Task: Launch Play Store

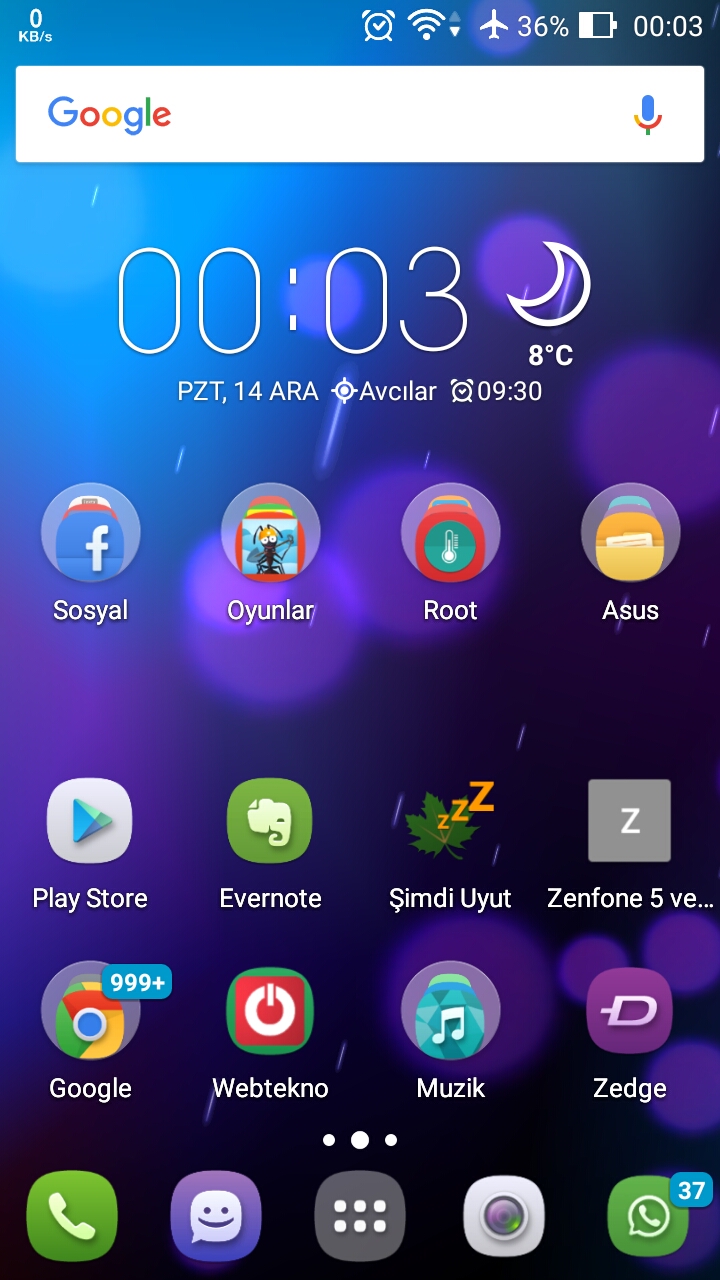Action: 90,822
